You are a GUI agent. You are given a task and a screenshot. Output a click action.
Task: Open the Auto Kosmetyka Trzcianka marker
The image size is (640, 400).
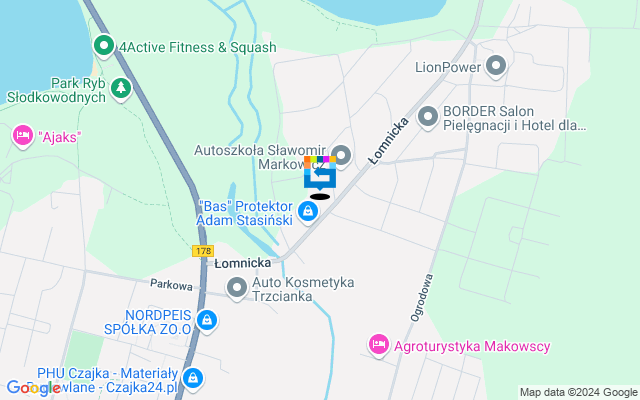pyautogui.click(x=237, y=289)
